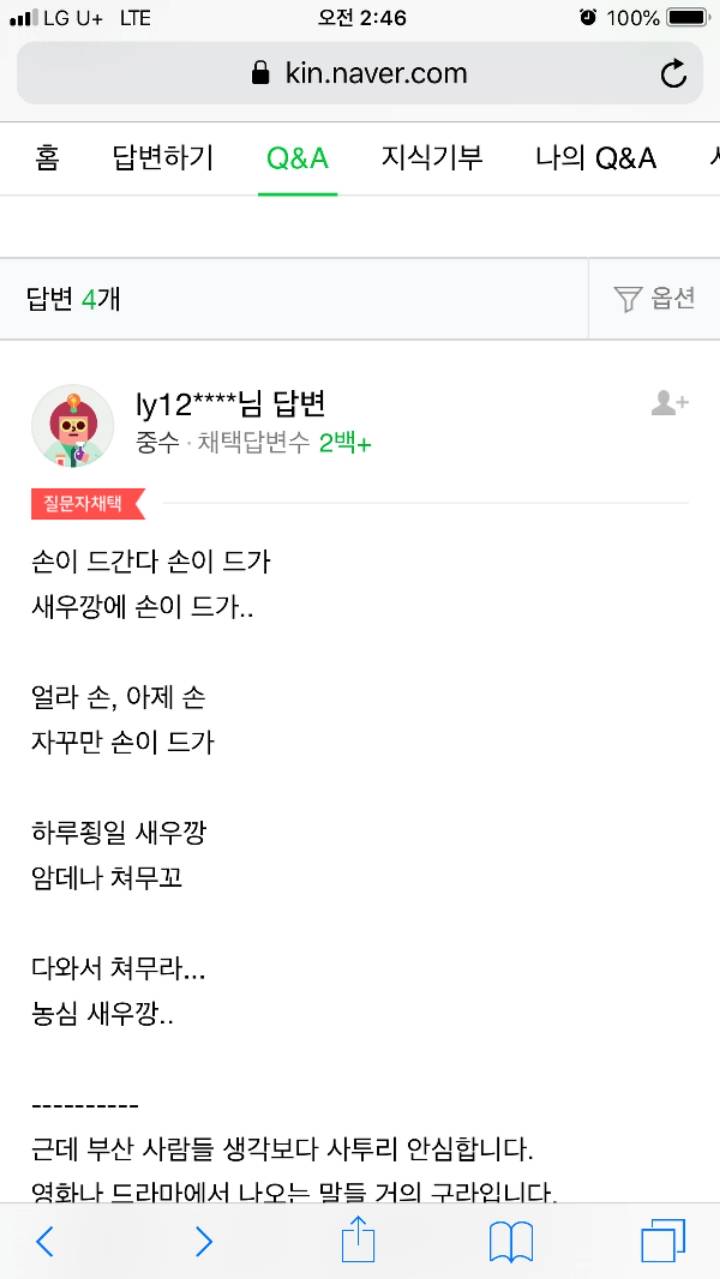Open the 답변하기 tab
Screen dimensions: 720x1279
pos(163,158)
